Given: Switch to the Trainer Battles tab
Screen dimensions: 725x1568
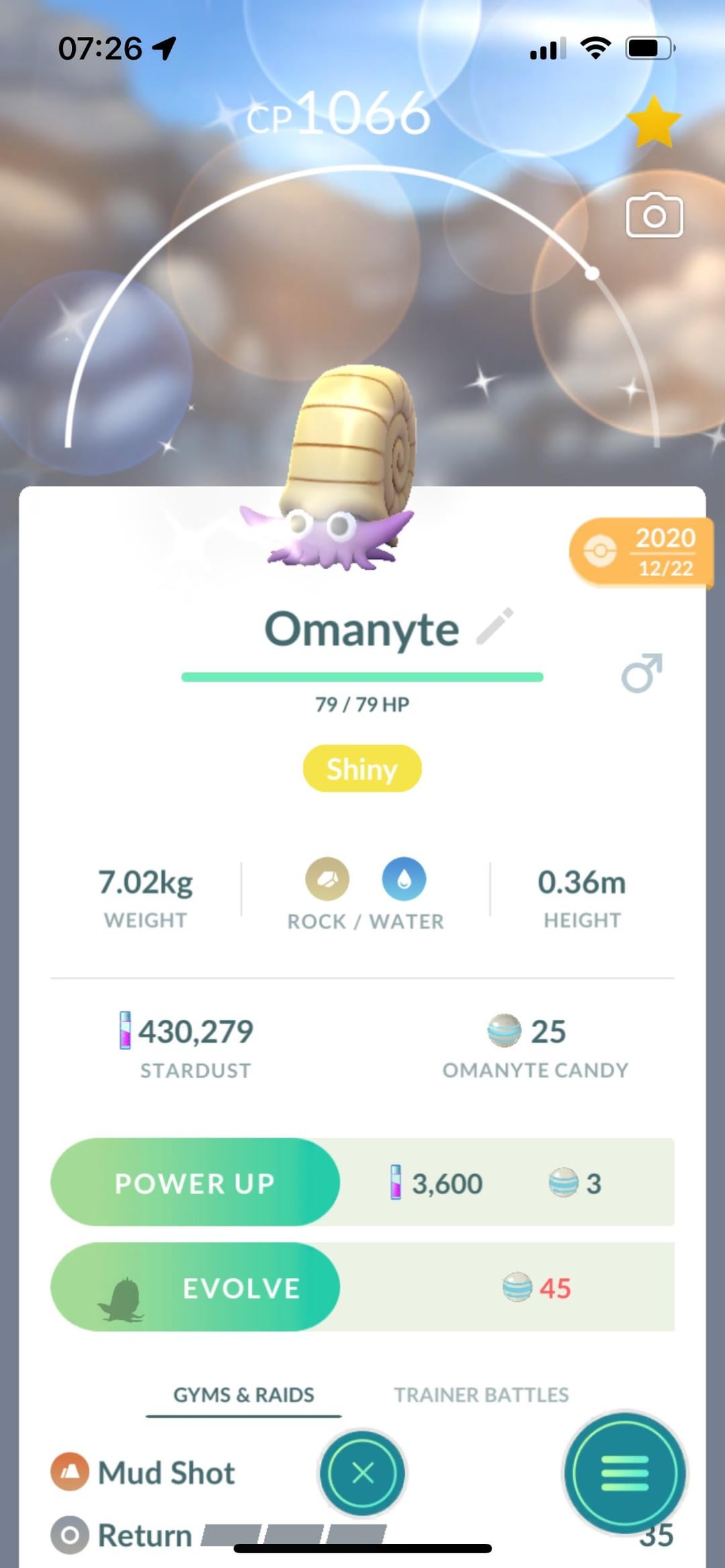Looking at the screenshot, I should pos(481,1395).
